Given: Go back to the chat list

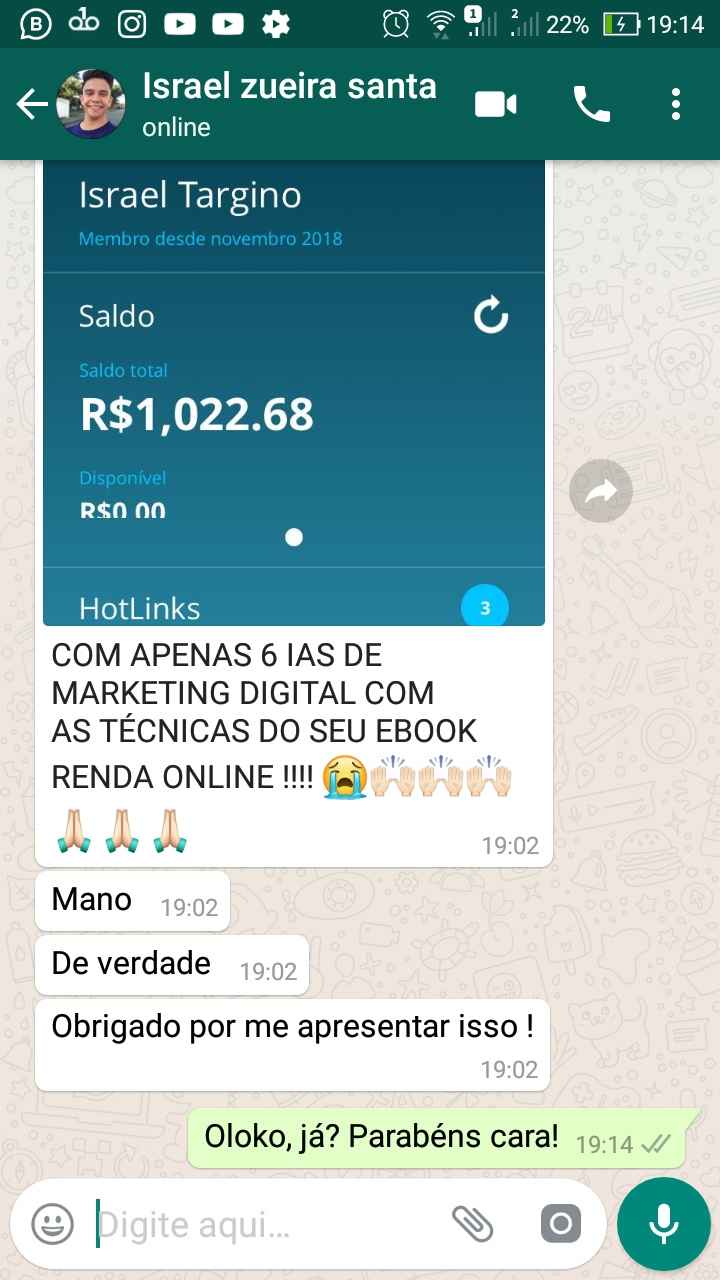Looking at the screenshot, I should [32, 104].
